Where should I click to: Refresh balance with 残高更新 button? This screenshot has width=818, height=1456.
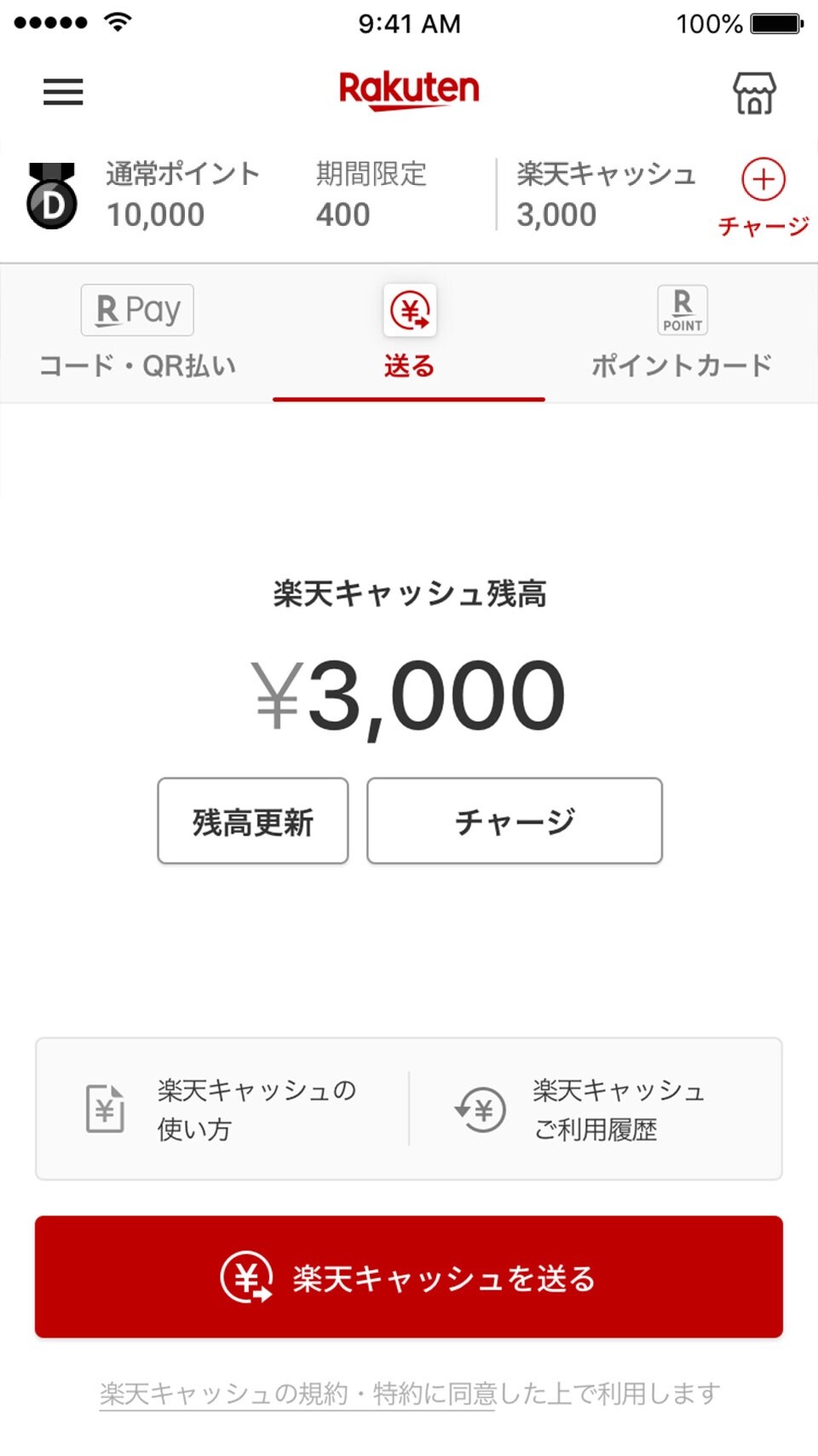253,821
